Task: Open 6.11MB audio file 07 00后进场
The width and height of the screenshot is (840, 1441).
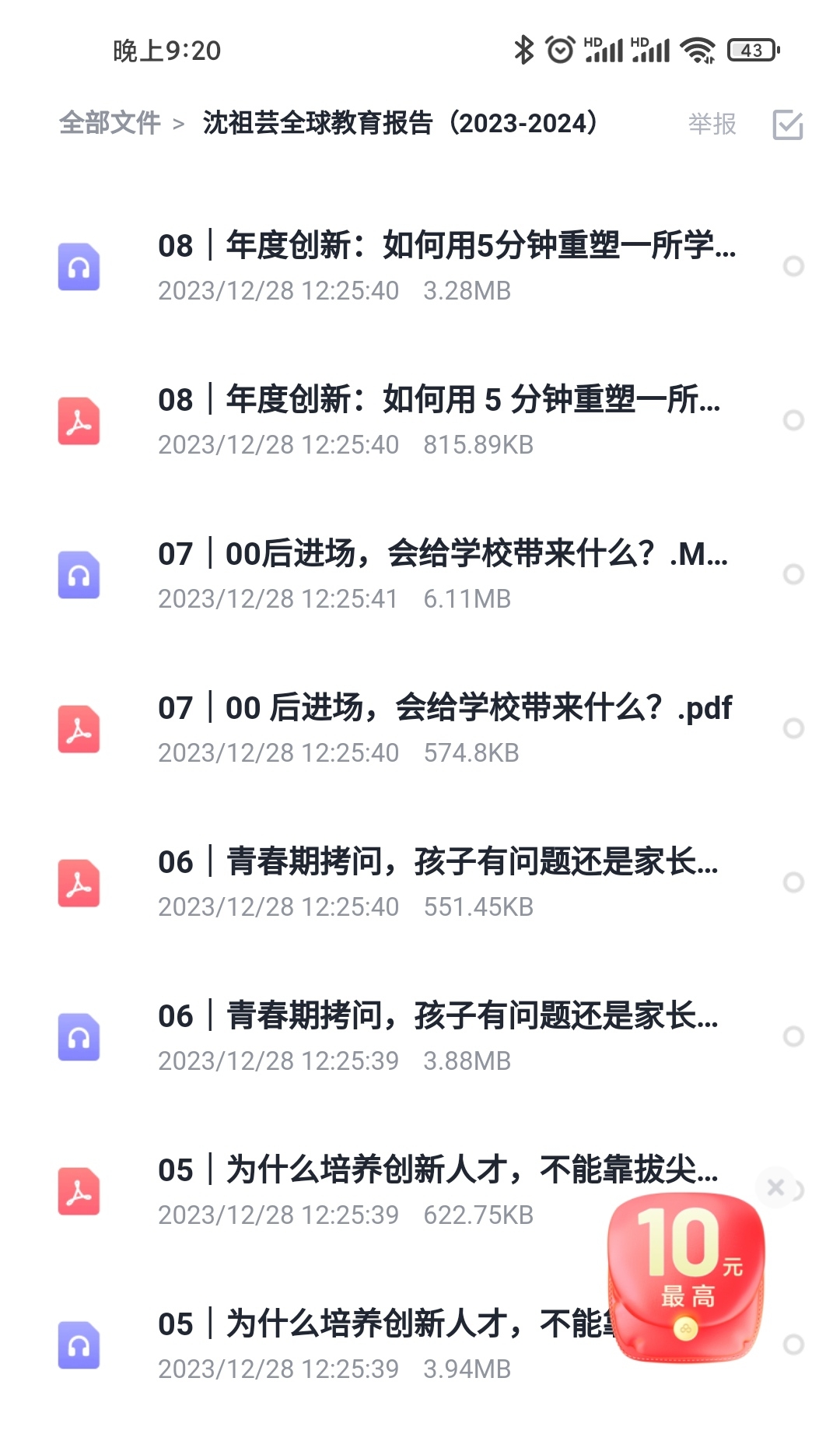Action: (x=442, y=574)
